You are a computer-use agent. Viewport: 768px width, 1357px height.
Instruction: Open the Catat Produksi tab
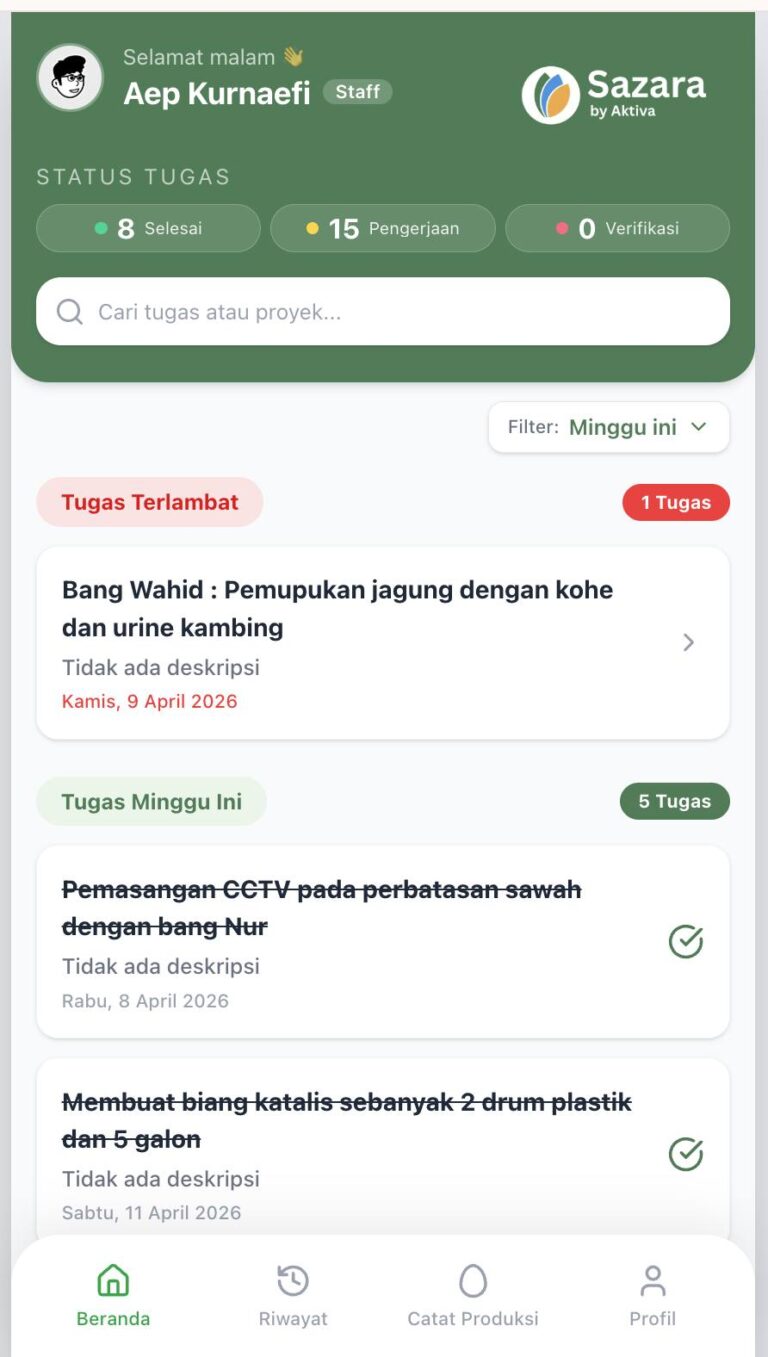click(x=473, y=1296)
